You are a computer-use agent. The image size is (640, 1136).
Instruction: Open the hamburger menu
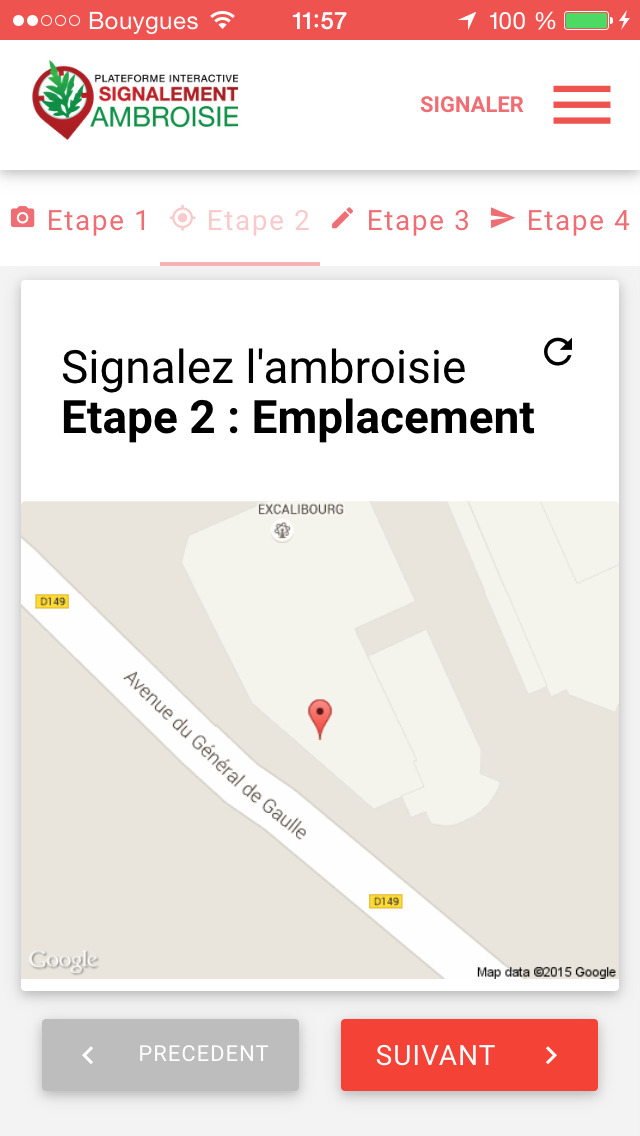pos(581,105)
